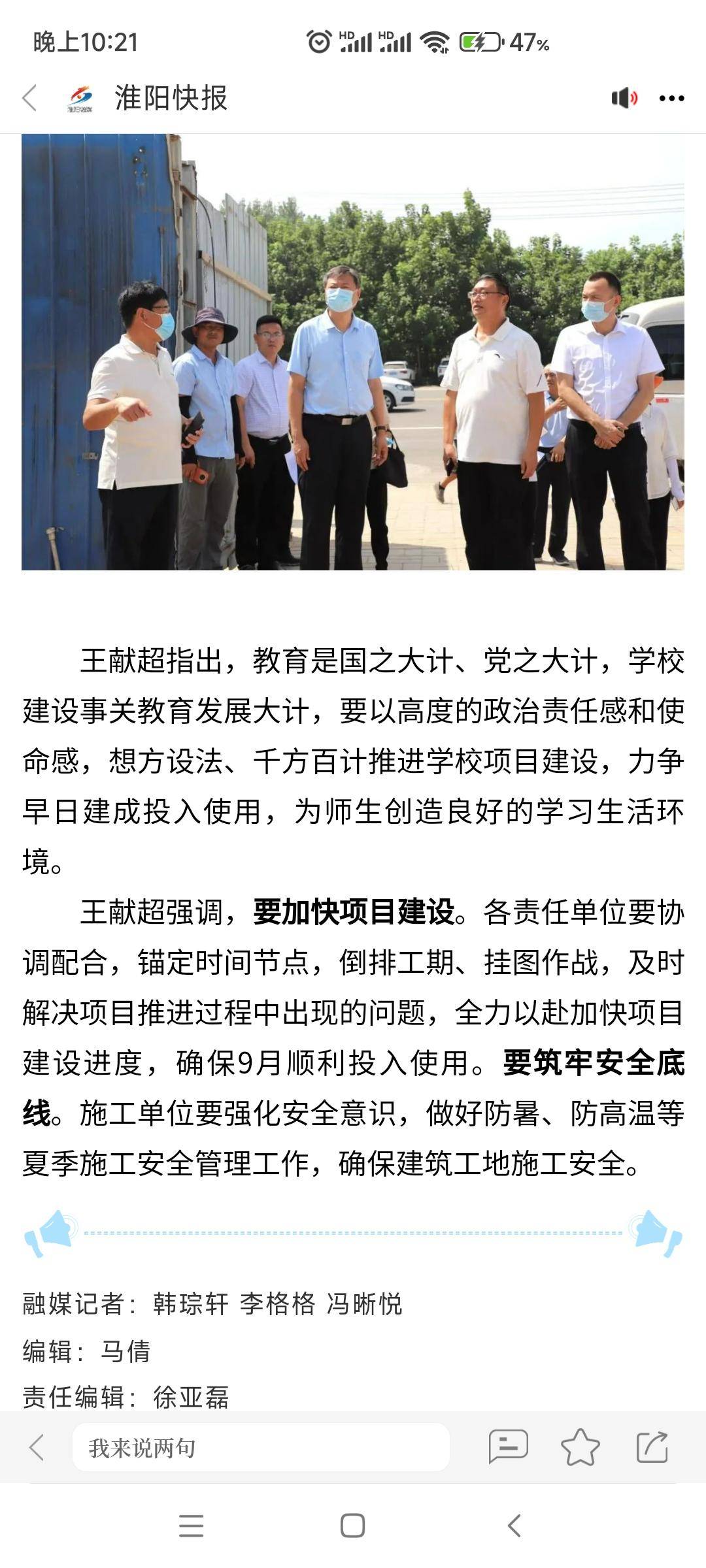
Task: Tap the 我来说两句 comment input field
Action: tap(260, 1448)
